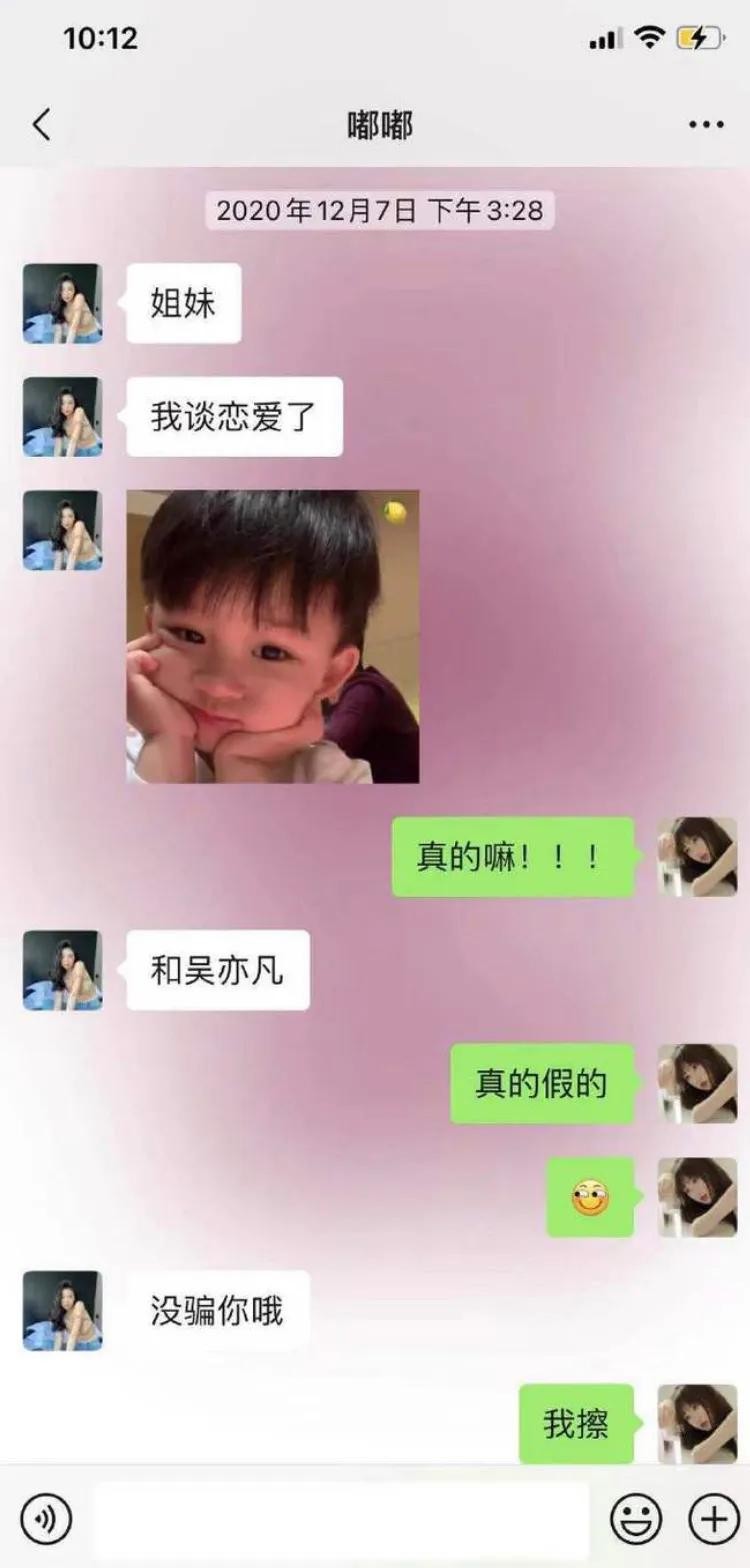
Task: Open the emoji sticker panel
Action: (x=637, y=1520)
